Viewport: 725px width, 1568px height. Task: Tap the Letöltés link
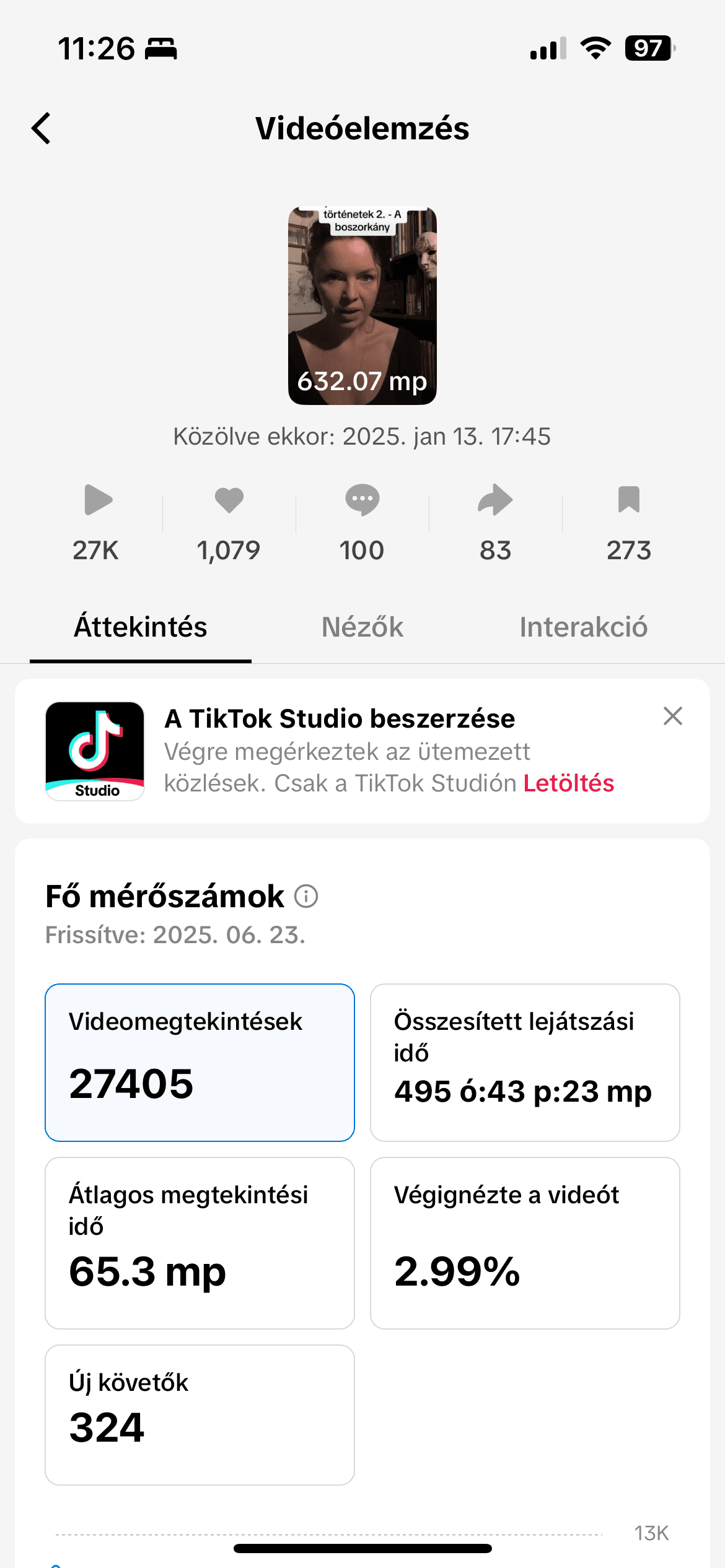568,783
